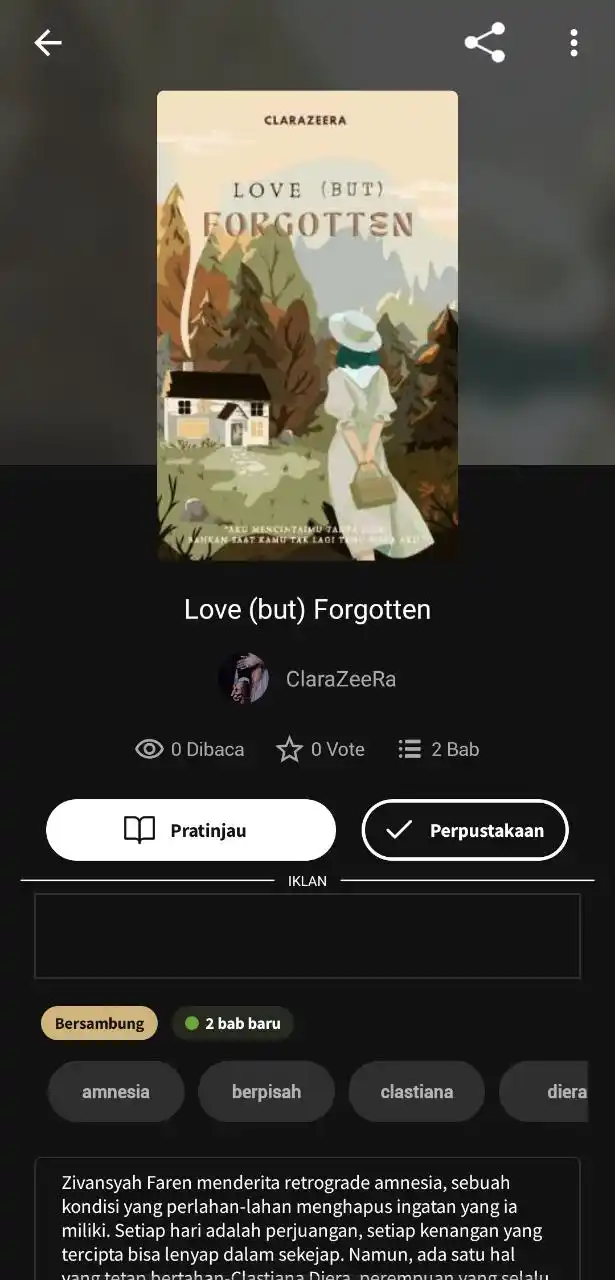Image resolution: width=615 pixels, height=1280 pixels.
Task: Open the Love (but) Forgotten cover image
Action: tap(307, 325)
